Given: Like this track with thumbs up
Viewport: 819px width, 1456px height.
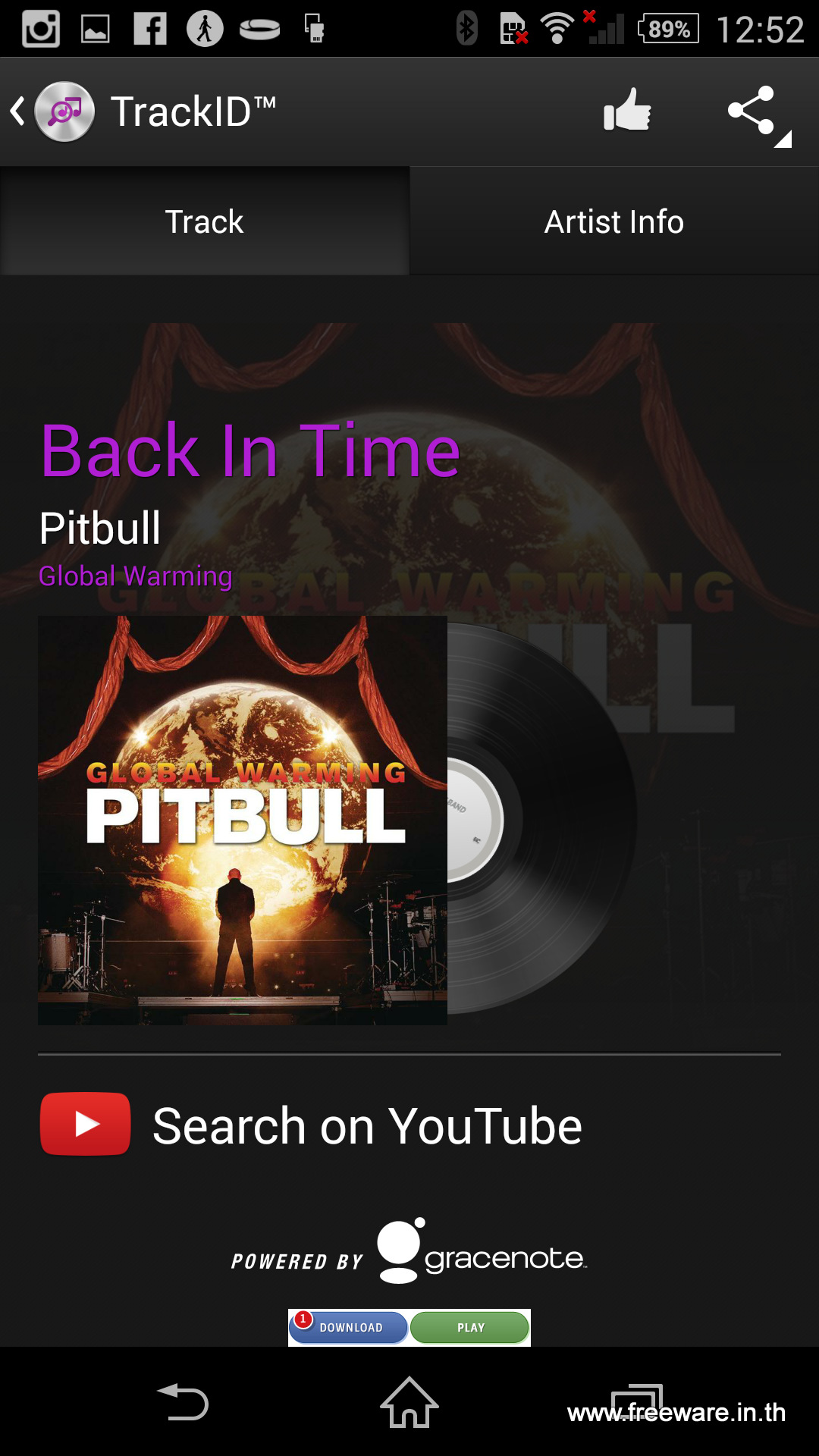Looking at the screenshot, I should [x=627, y=111].
